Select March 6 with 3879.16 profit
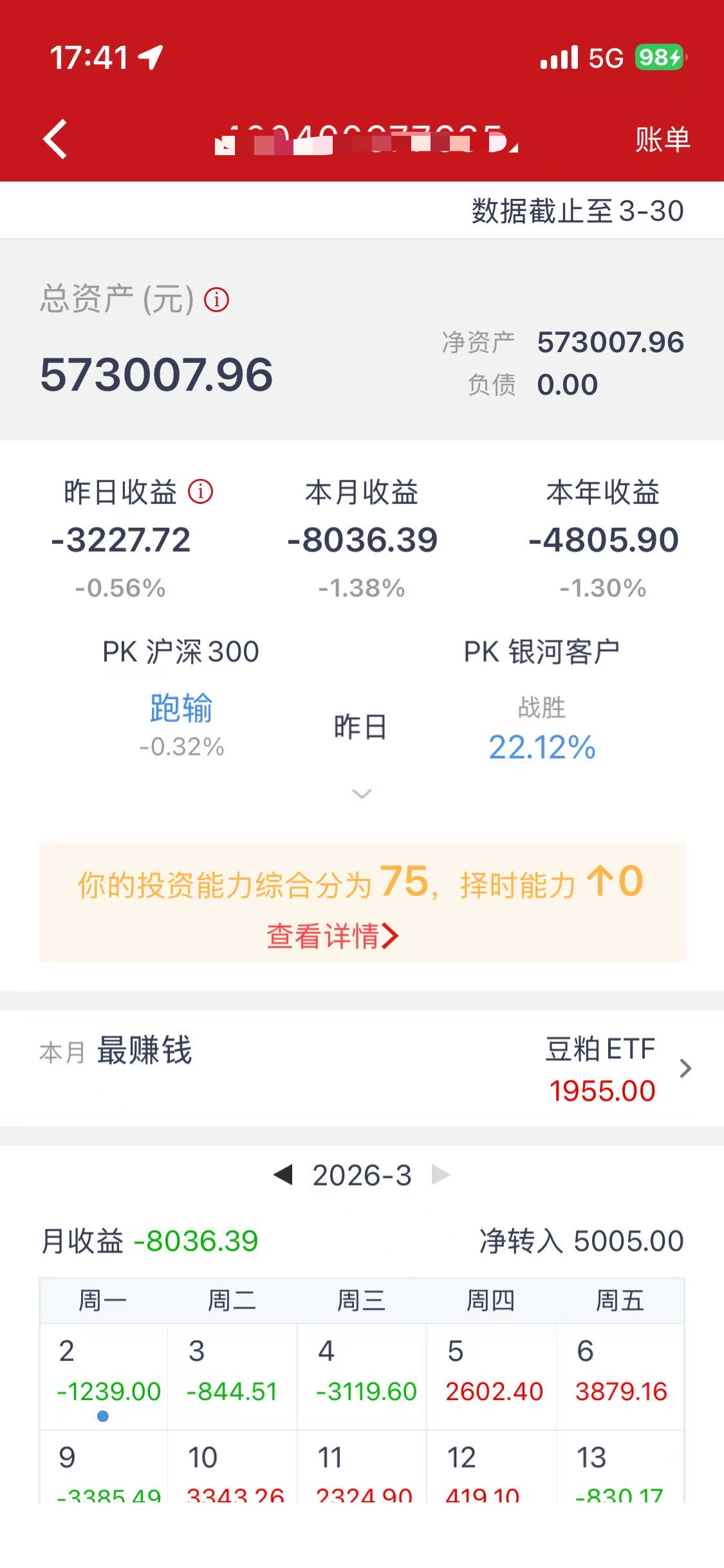This screenshot has width=724, height=1568. pyautogui.click(x=620, y=1377)
